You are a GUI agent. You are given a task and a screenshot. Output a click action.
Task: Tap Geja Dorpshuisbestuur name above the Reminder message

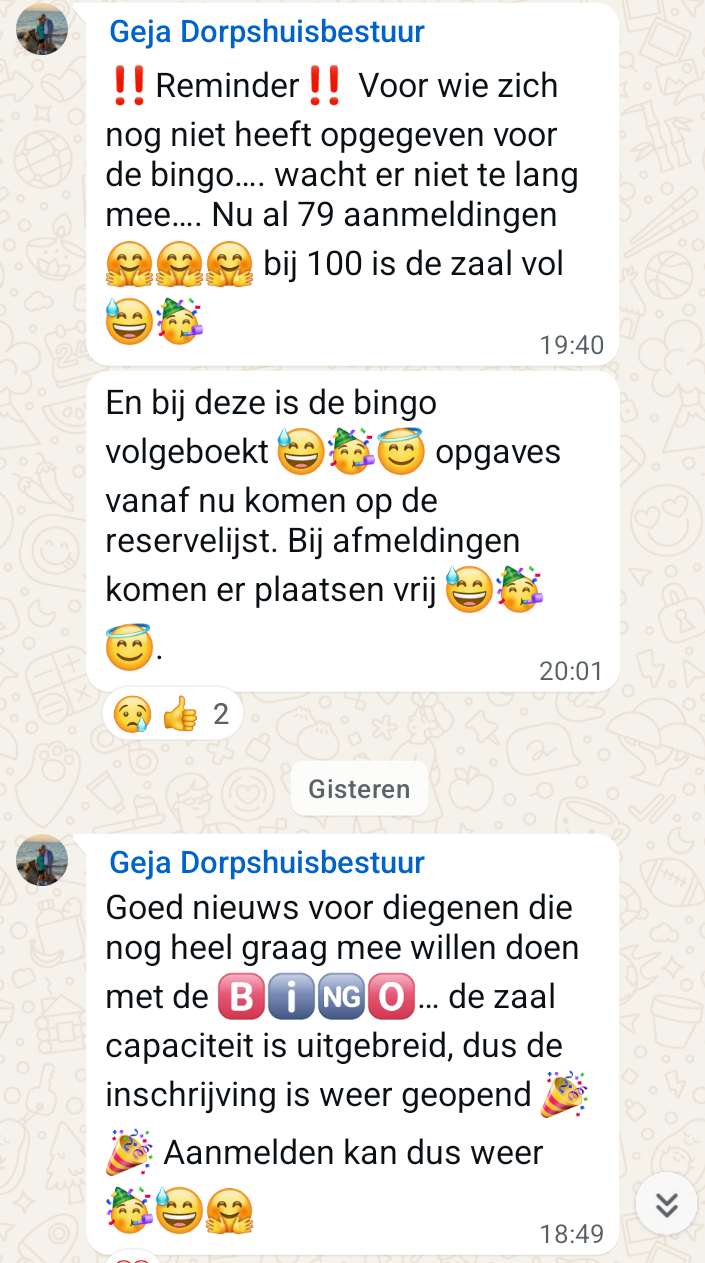[x=266, y=32]
